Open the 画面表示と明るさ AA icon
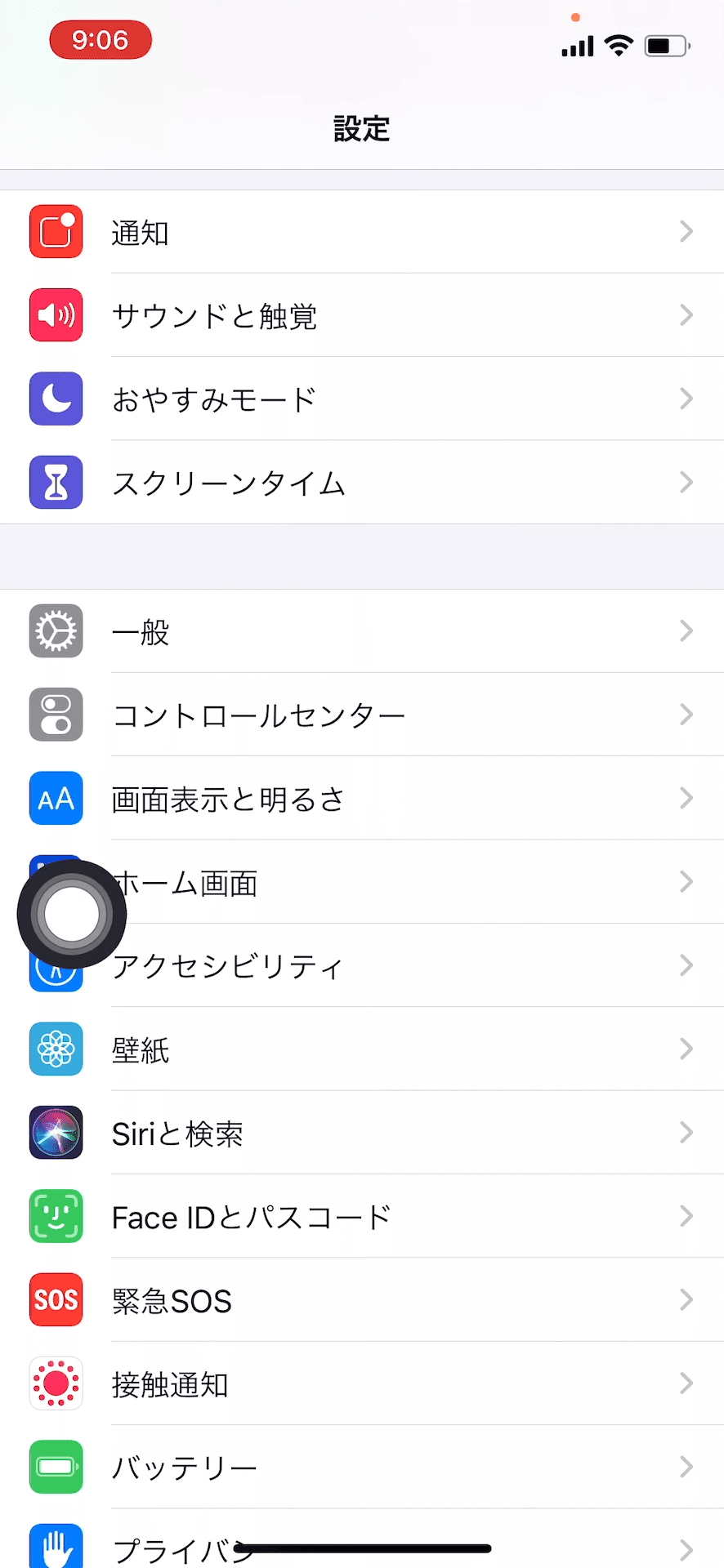 coord(56,799)
